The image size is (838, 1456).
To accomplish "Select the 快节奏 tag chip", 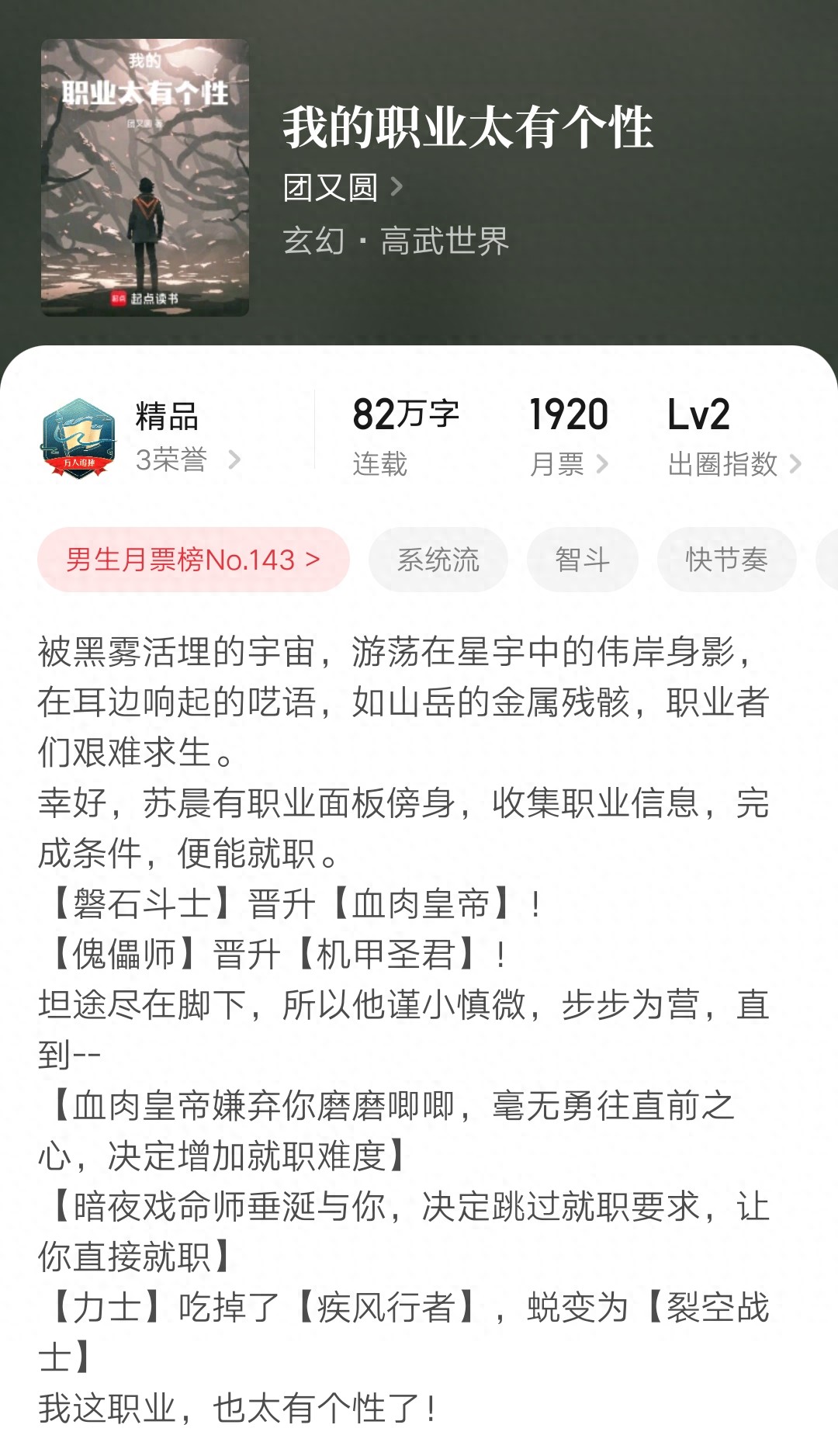I will 726,559.
